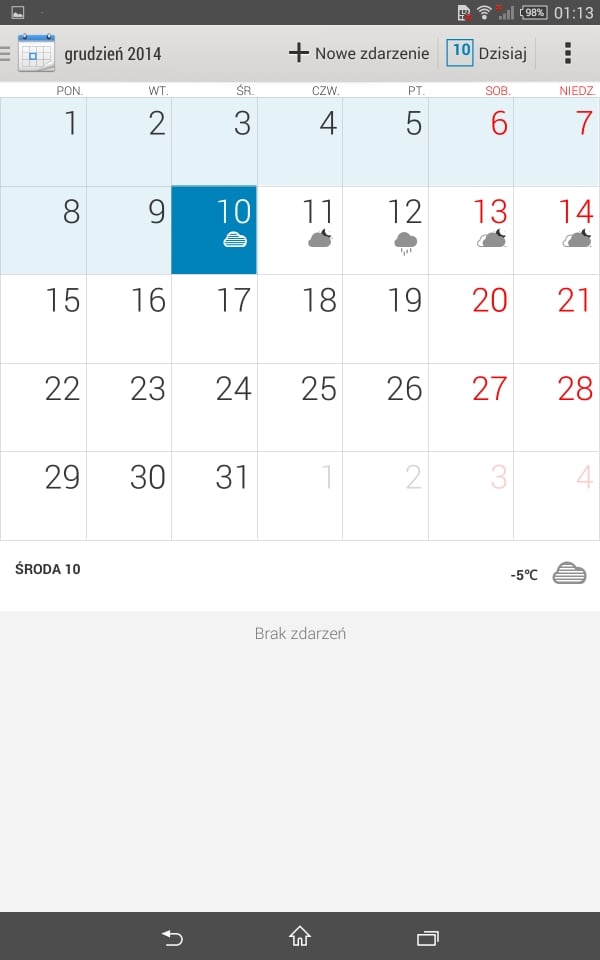
Task: Select greyed January 2 in the last row
Action: [x=385, y=496]
